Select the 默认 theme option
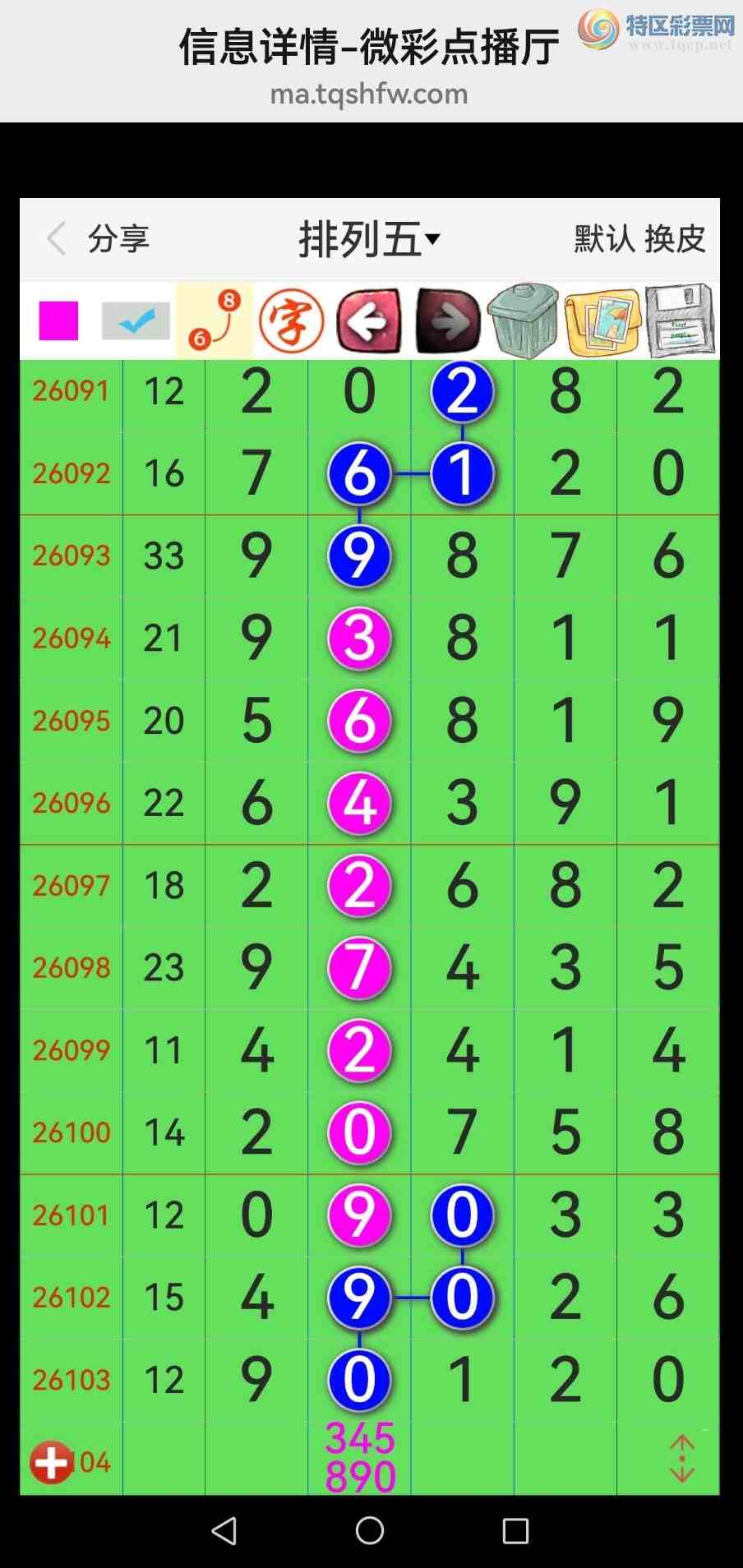 pyautogui.click(x=604, y=239)
